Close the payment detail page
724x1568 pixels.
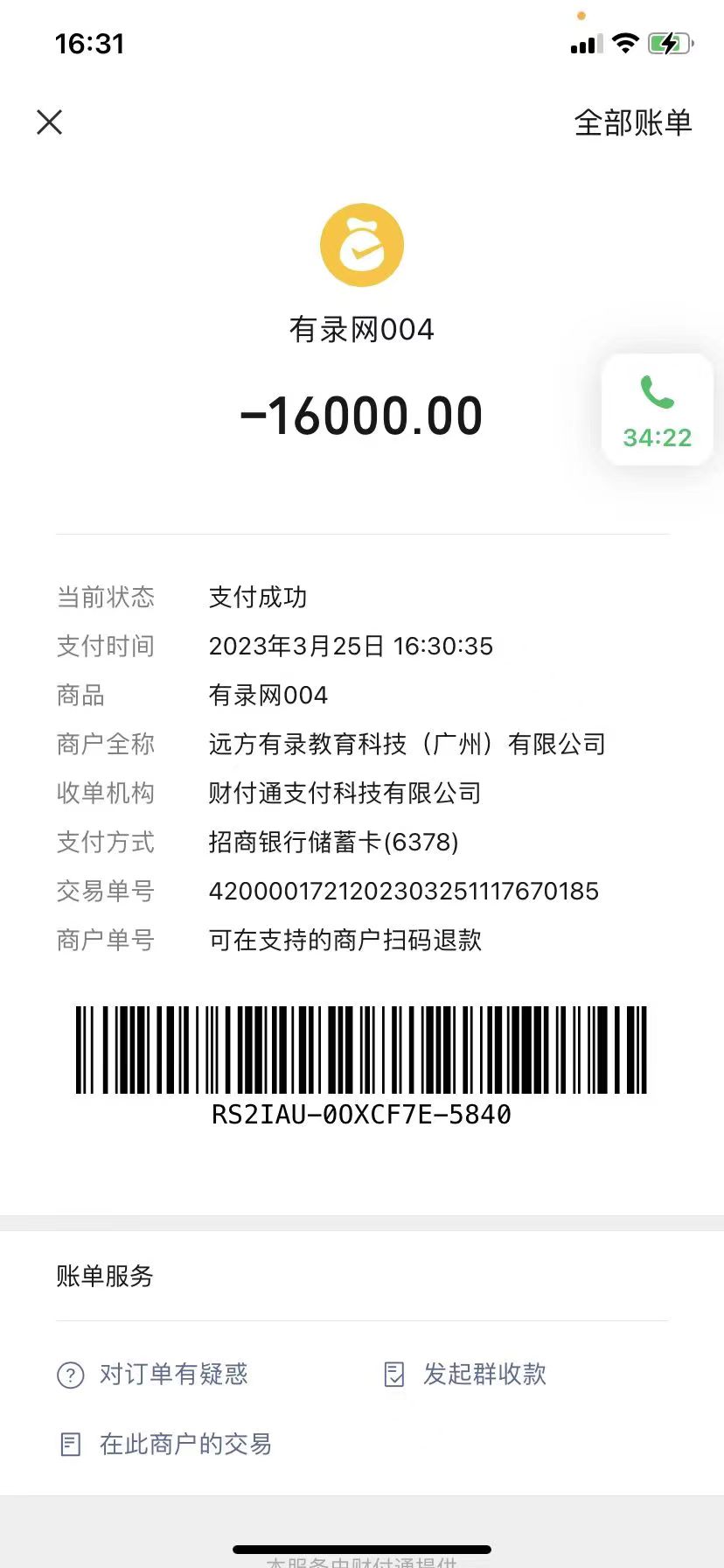pos(50,122)
